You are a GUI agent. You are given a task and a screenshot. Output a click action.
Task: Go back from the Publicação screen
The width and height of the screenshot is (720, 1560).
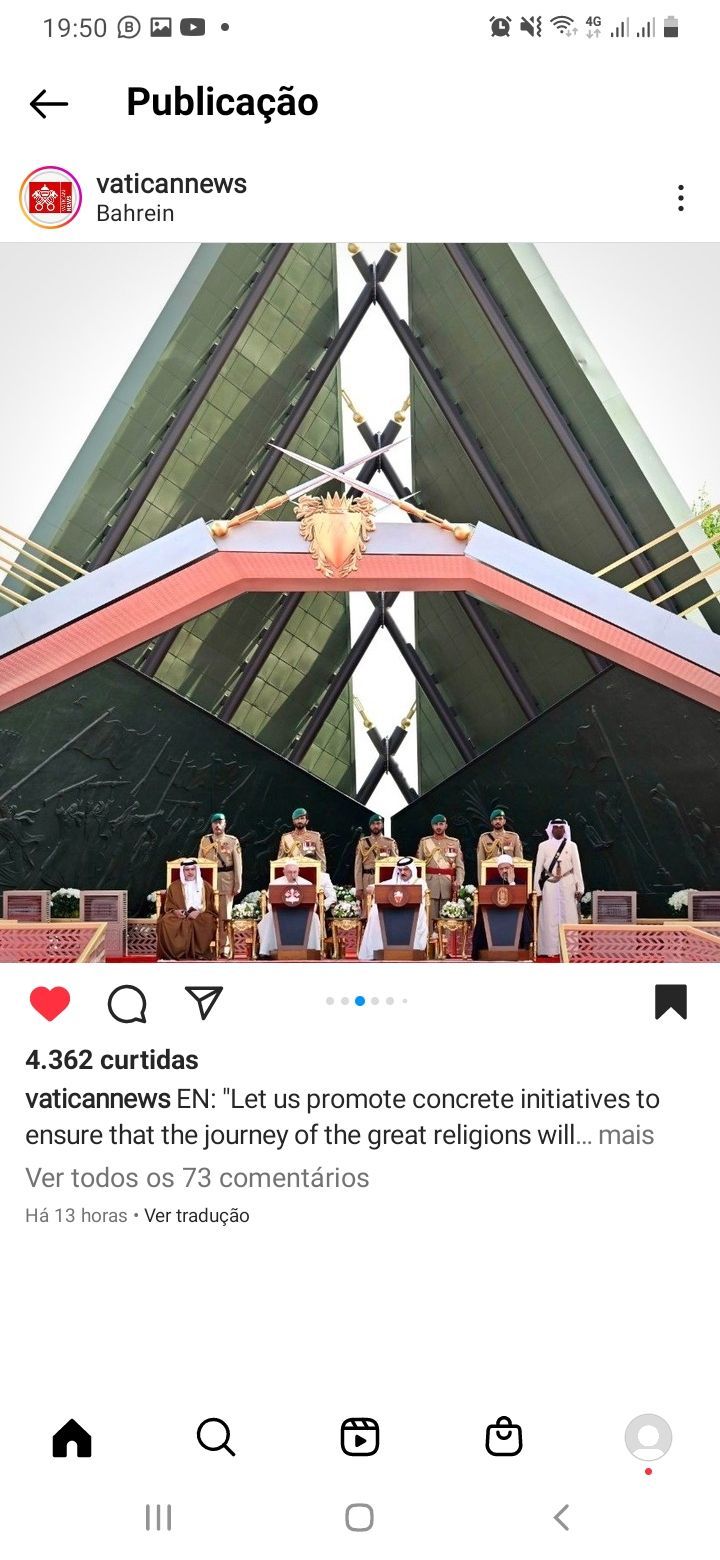tap(49, 103)
